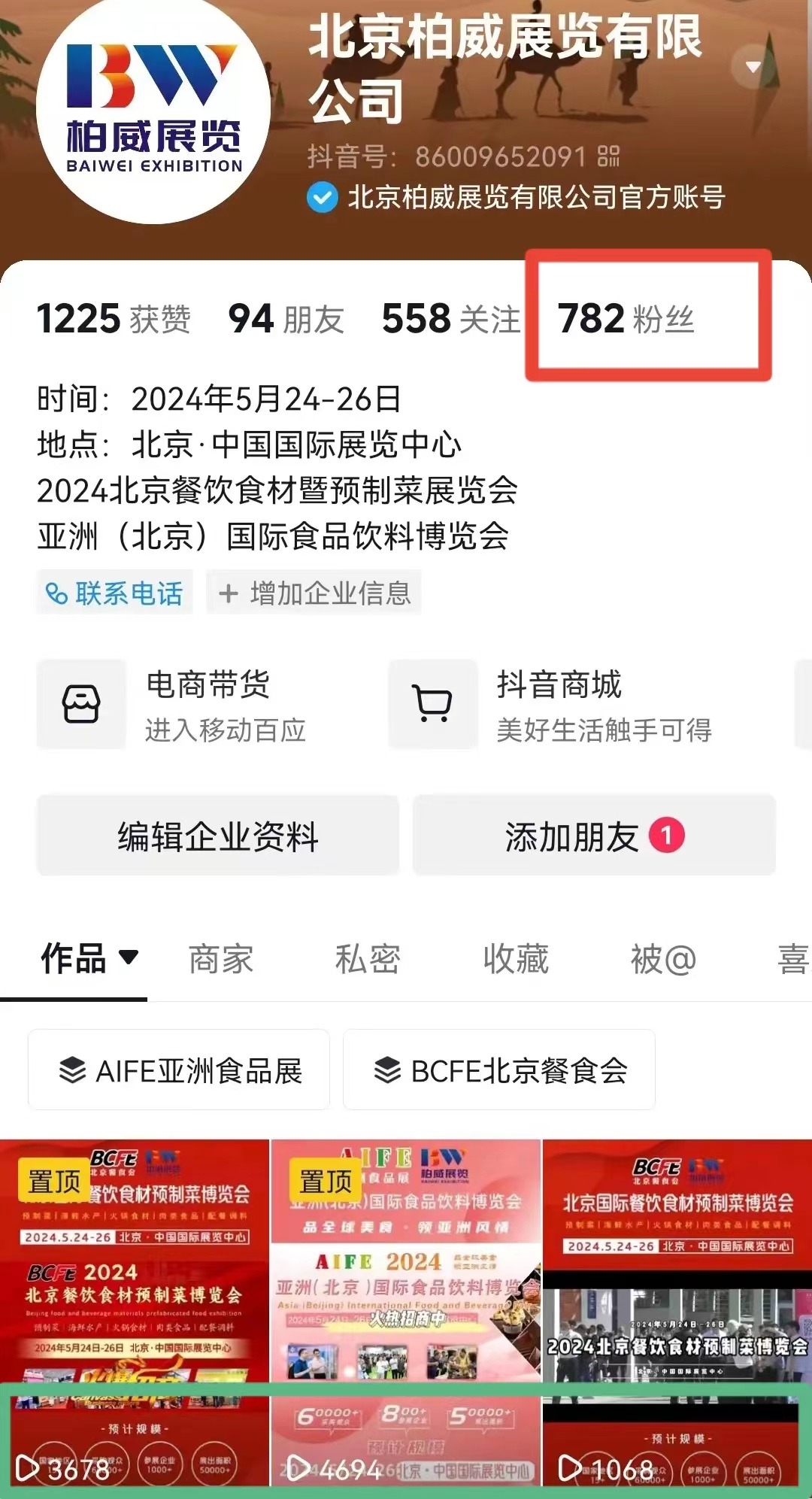Open the 94 朋友 friends list
The width and height of the screenshot is (812, 1499).
coord(286,319)
